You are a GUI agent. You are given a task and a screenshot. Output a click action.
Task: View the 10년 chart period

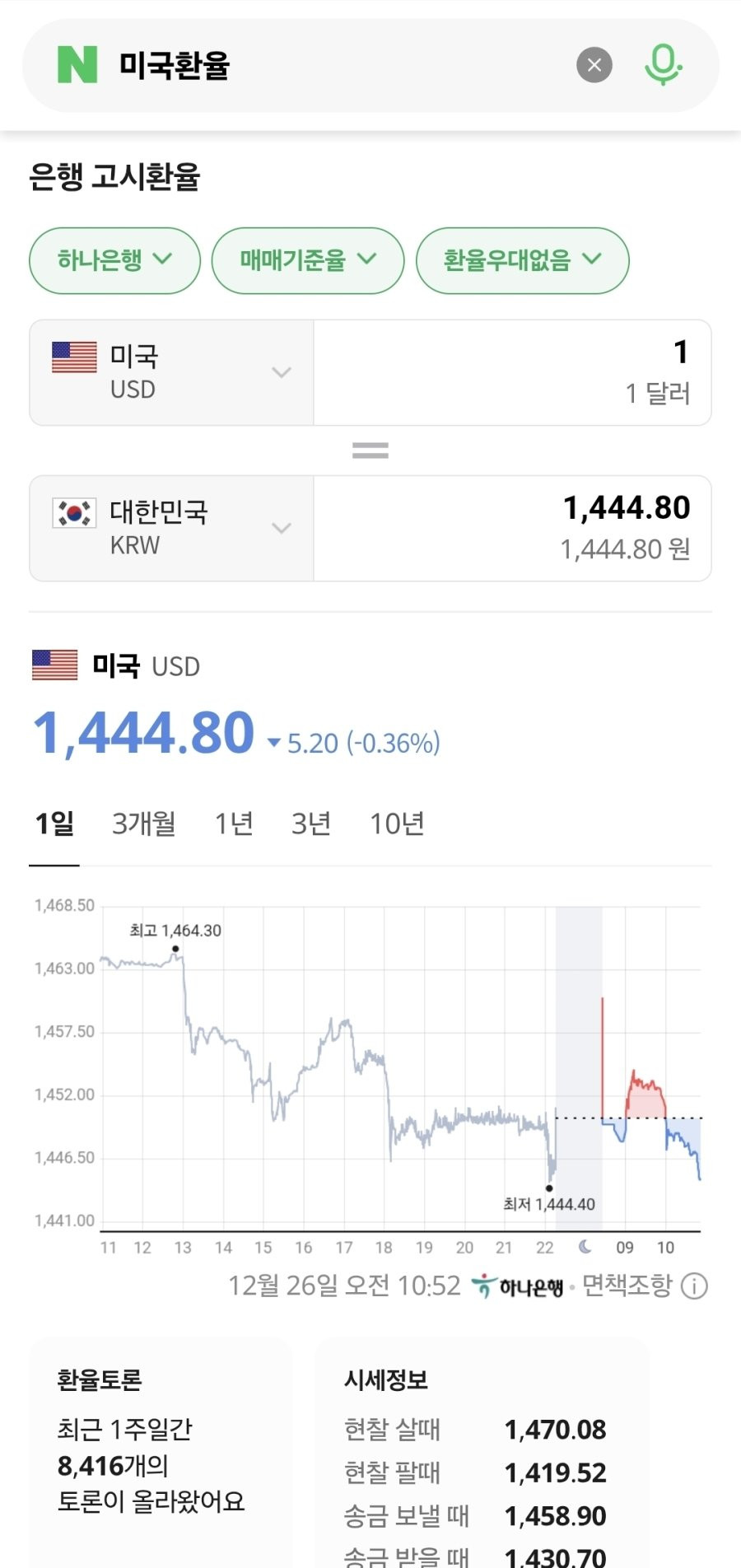pyautogui.click(x=397, y=824)
